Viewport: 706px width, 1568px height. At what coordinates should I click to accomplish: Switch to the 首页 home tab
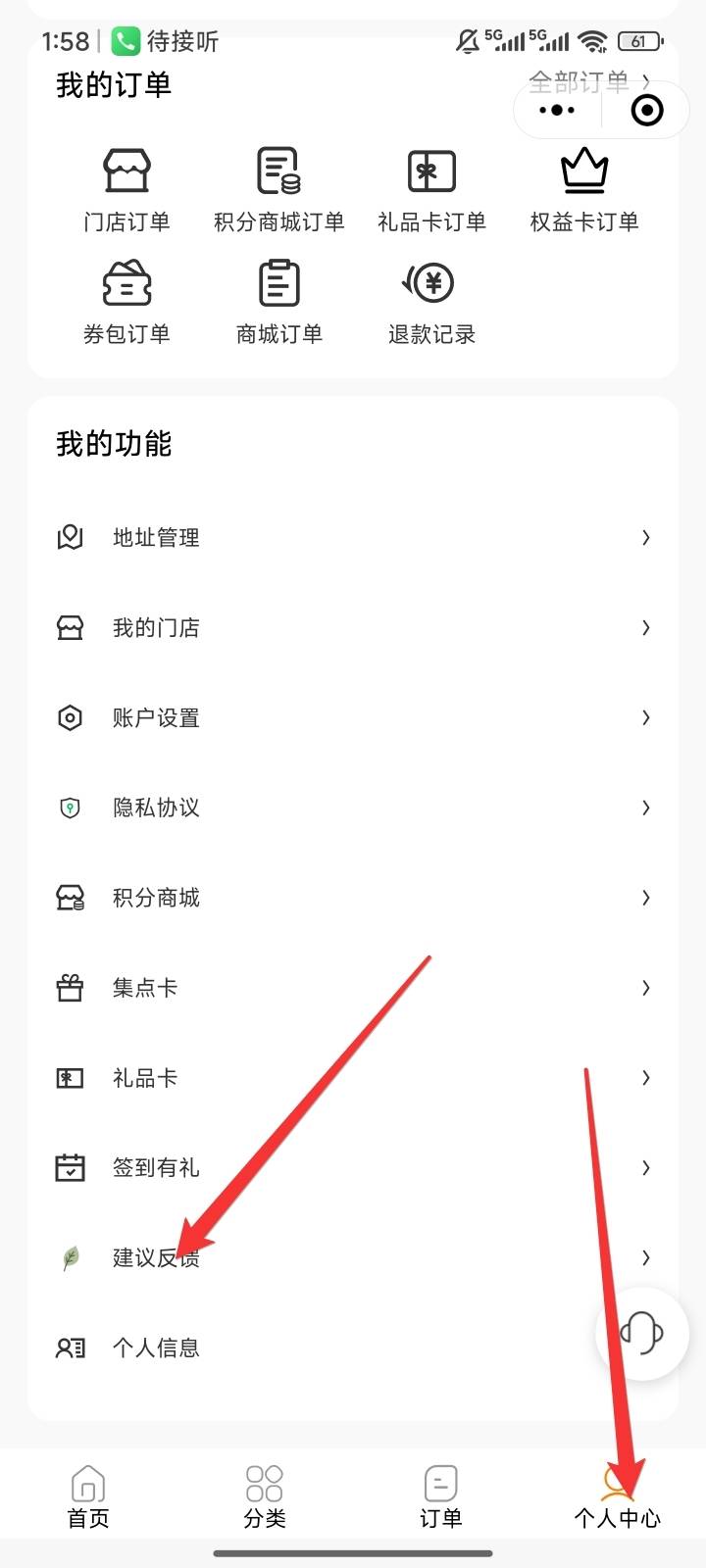click(x=88, y=1496)
